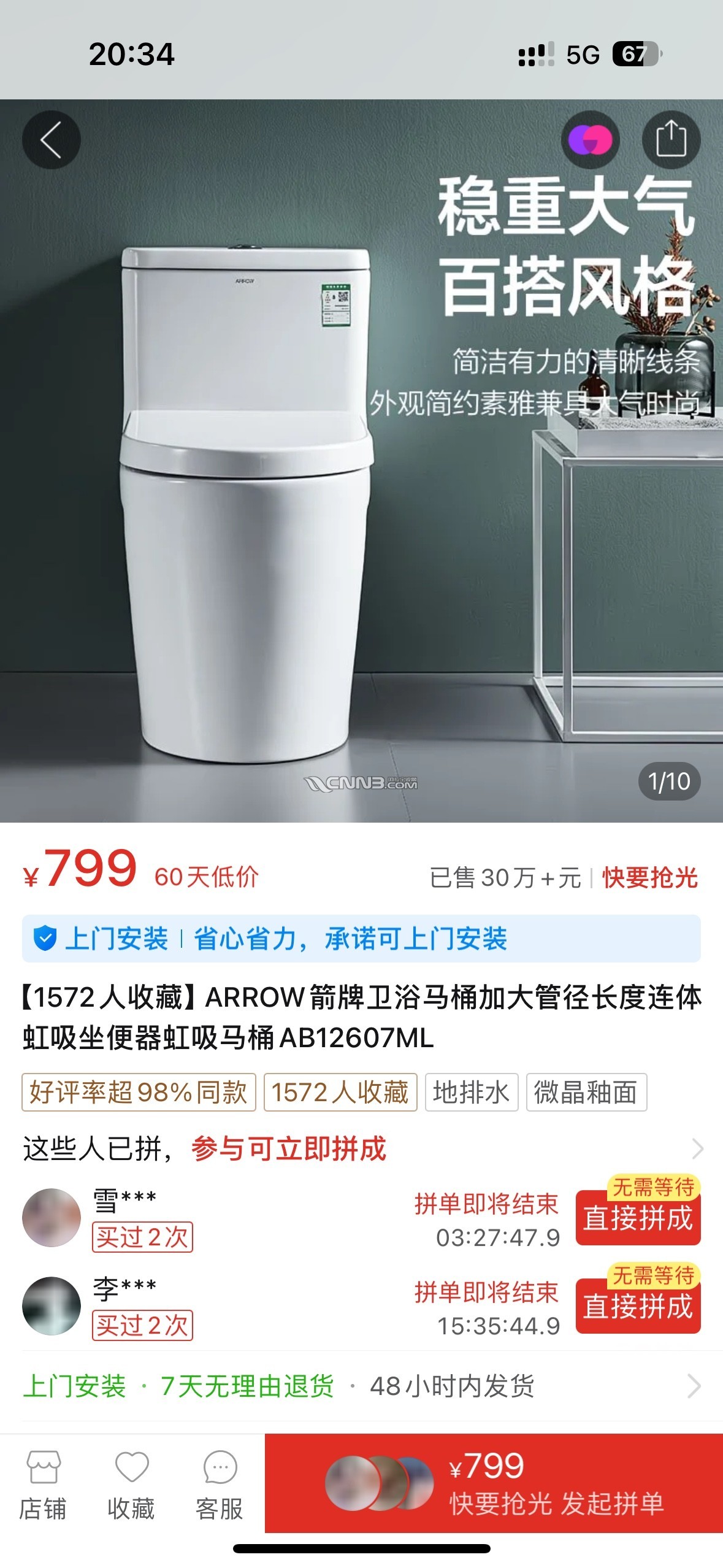Screen dimensions: 723x1568
Task: Tap the 好评率超98%同款 tag
Action: (139, 1093)
